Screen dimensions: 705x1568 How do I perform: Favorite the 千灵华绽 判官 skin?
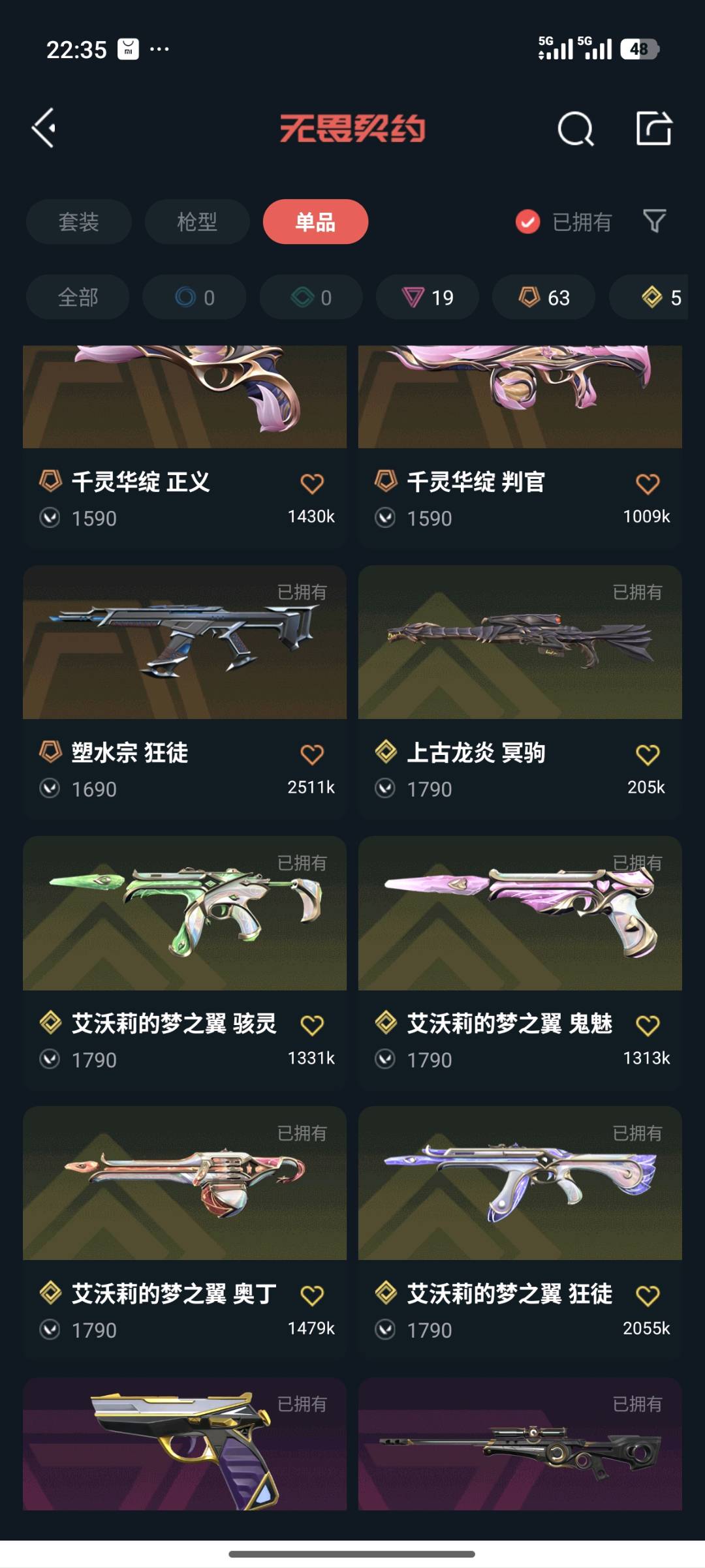tap(648, 484)
